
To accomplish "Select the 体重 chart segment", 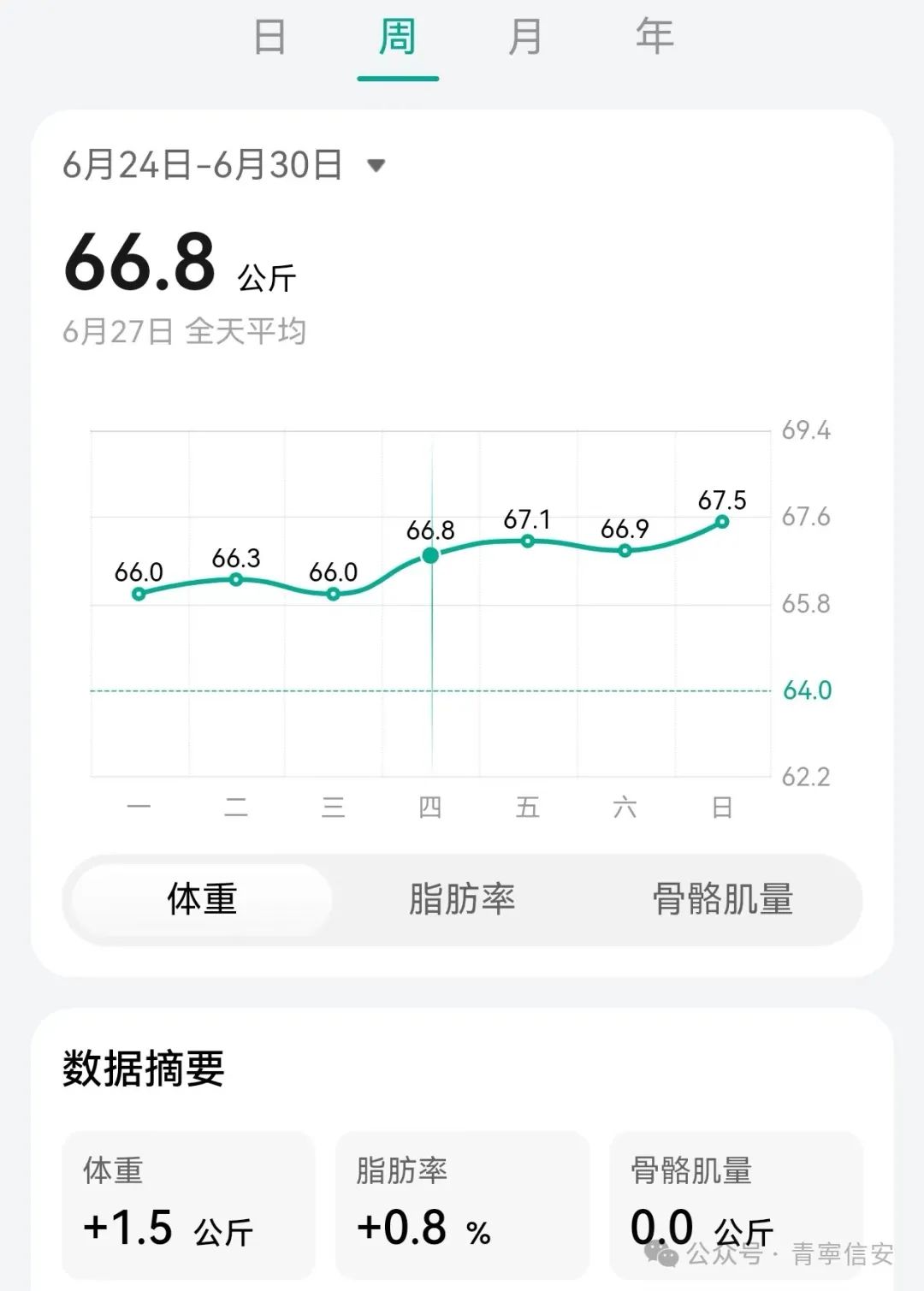I will pyautogui.click(x=202, y=899).
